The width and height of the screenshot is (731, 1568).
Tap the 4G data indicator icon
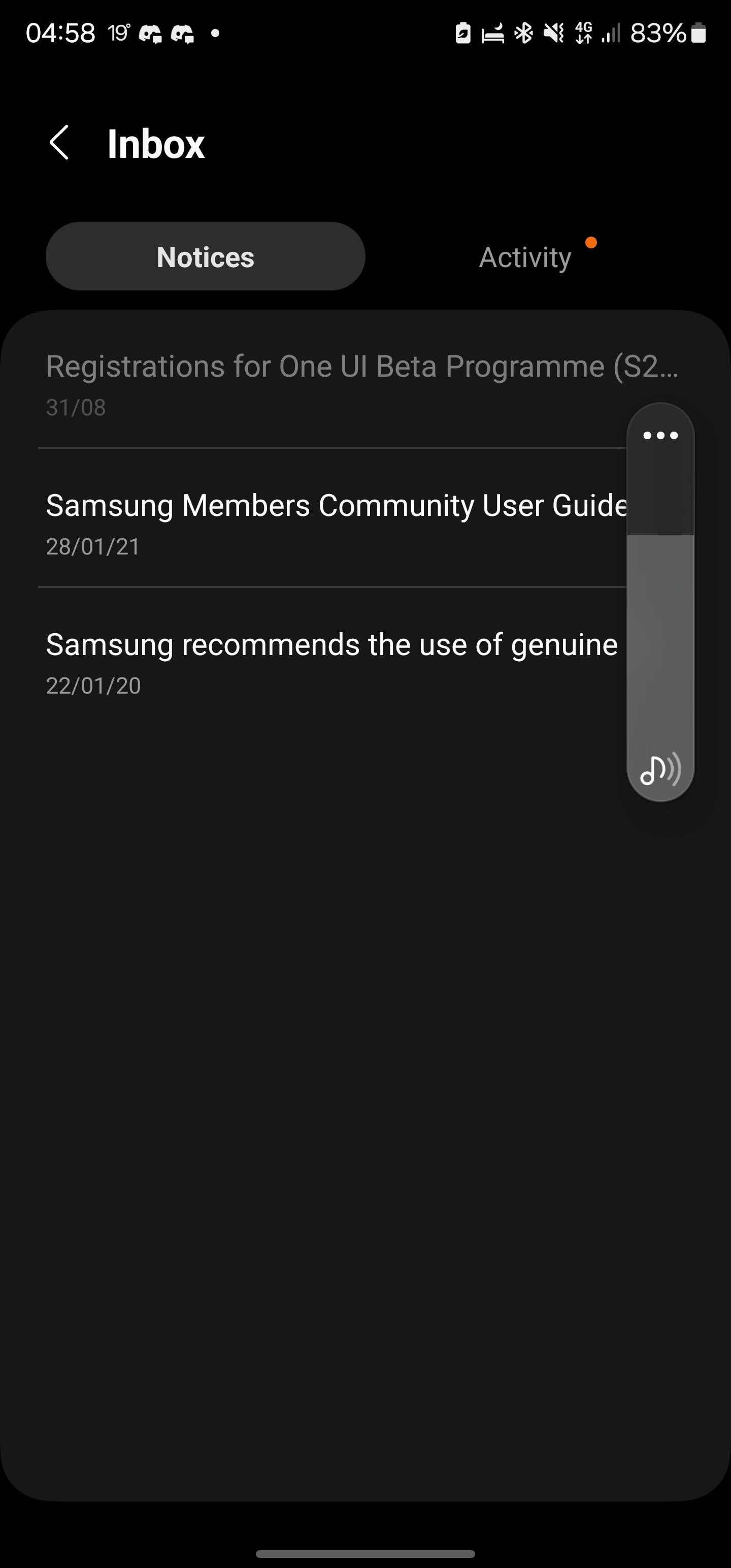pyautogui.click(x=583, y=34)
